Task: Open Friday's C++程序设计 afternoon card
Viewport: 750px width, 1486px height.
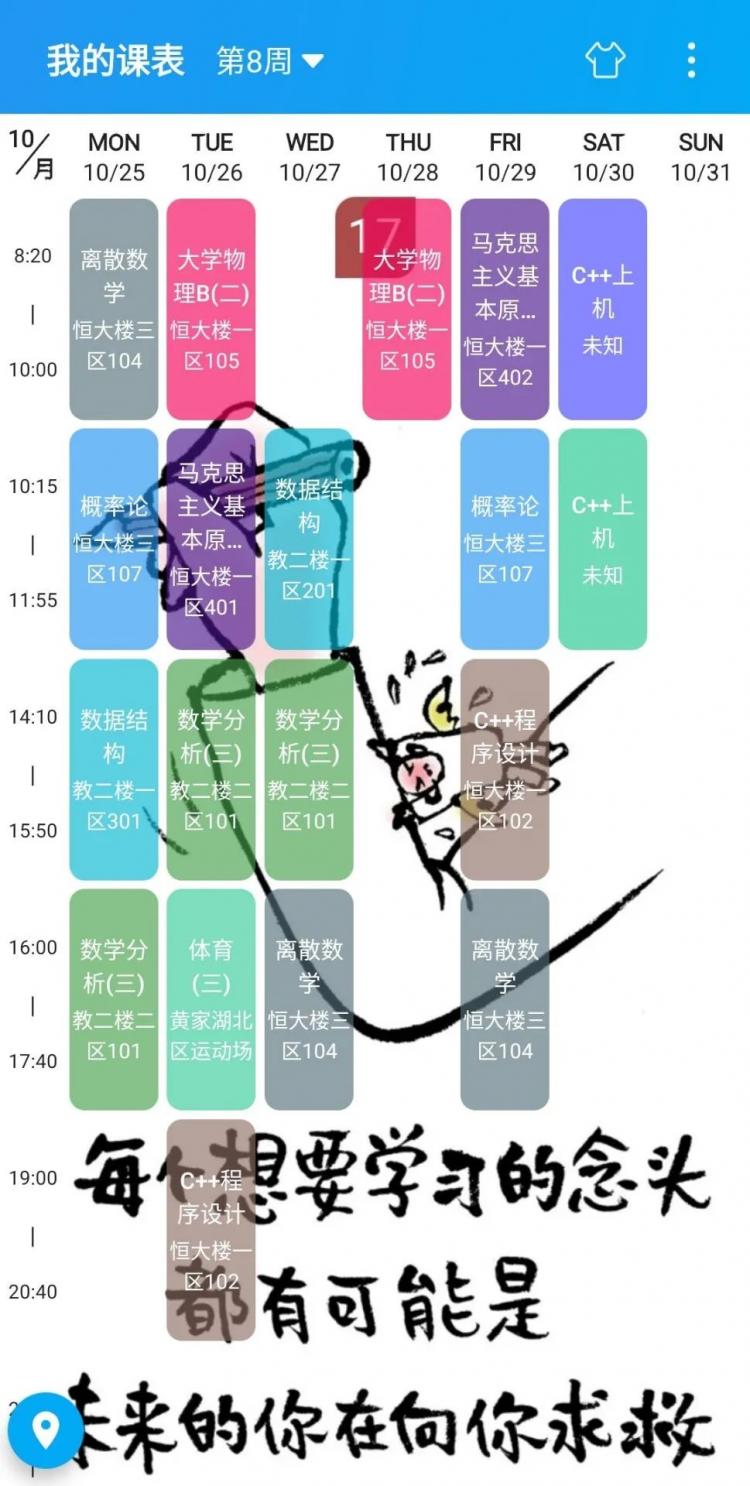Action: [x=505, y=769]
